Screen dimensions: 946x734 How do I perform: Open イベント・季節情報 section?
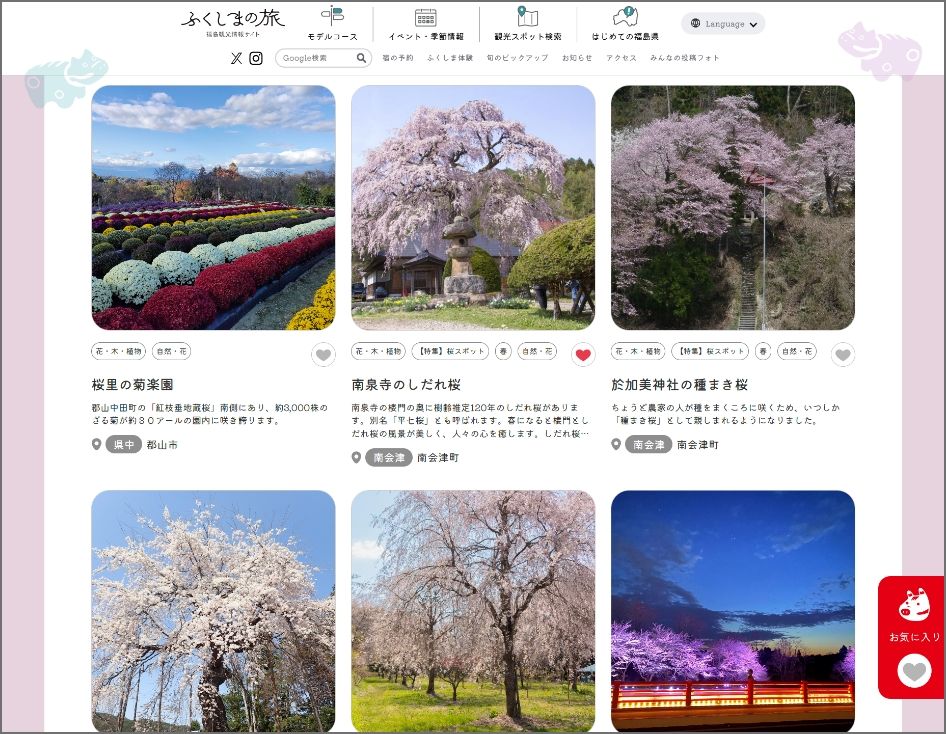pos(426,24)
